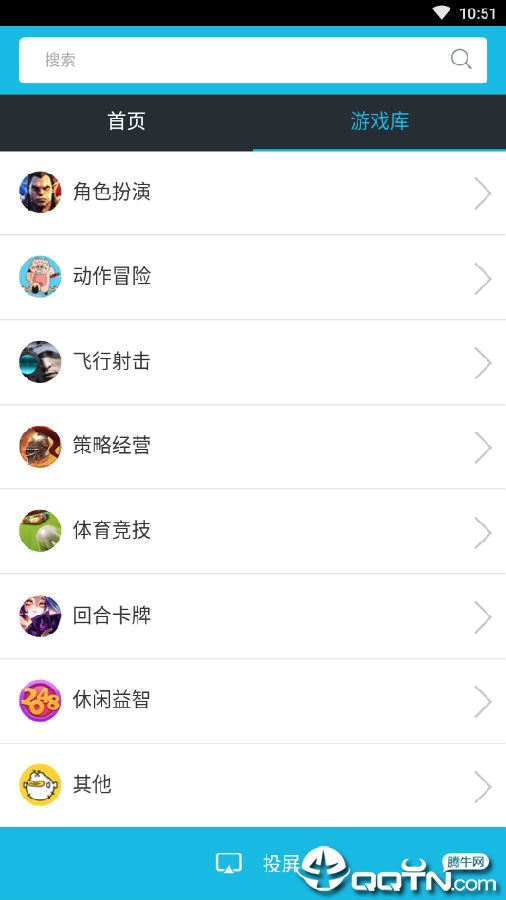506x900 pixels.
Task: Browse 休闲益智 games
Action: [x=253, y=701]
